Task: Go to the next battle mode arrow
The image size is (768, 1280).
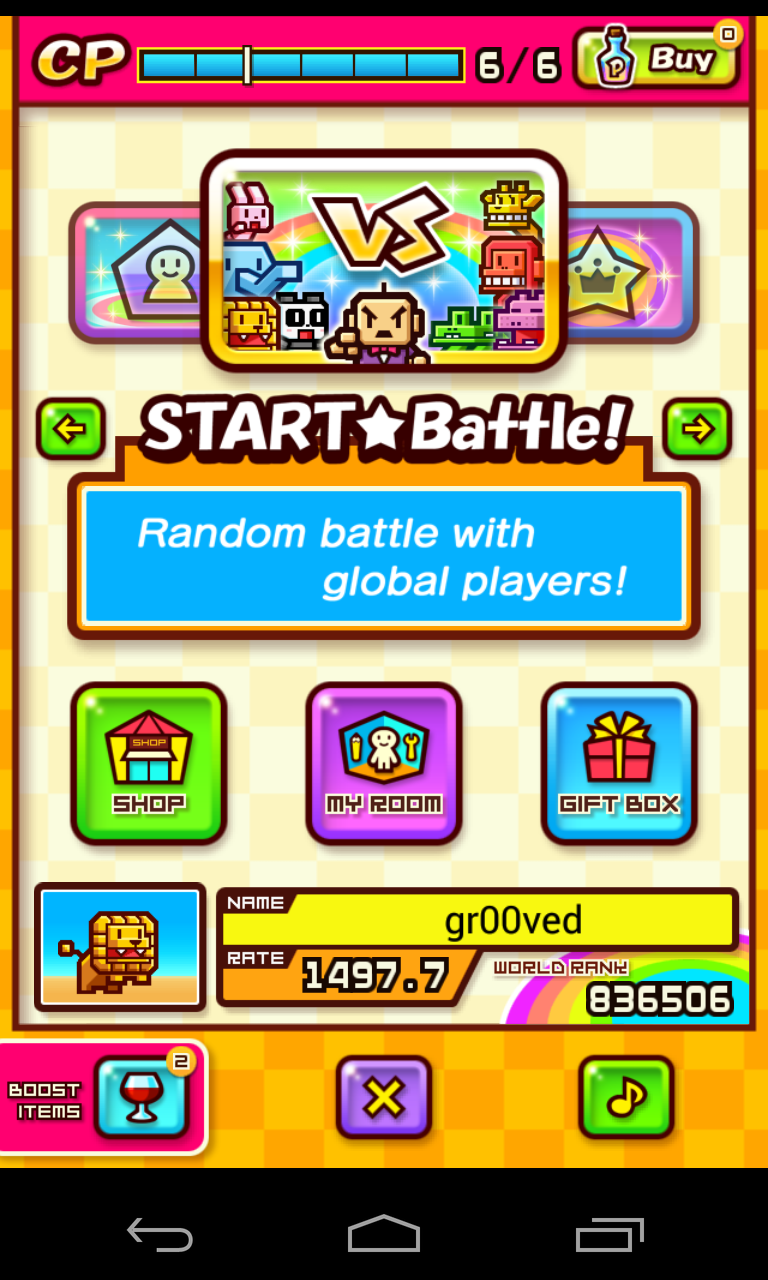Action: 697,429
